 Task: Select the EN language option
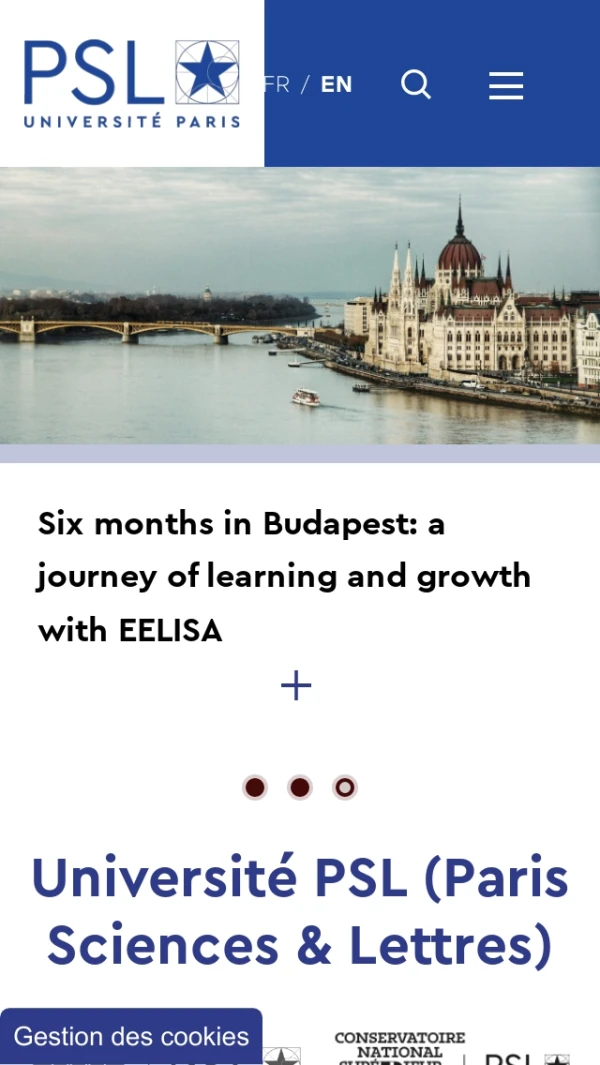pos(336,85)
